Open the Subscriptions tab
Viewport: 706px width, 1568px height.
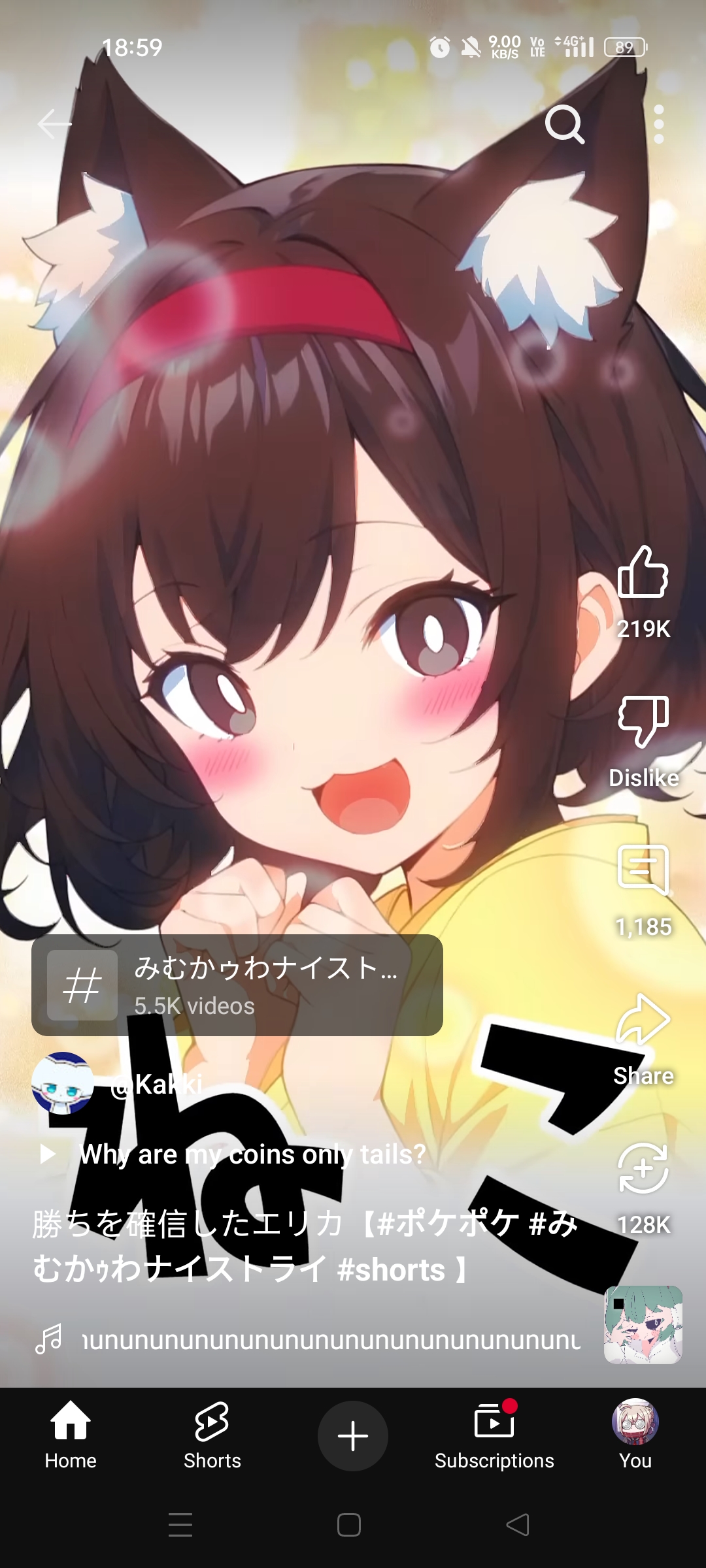pos(494,1435)
